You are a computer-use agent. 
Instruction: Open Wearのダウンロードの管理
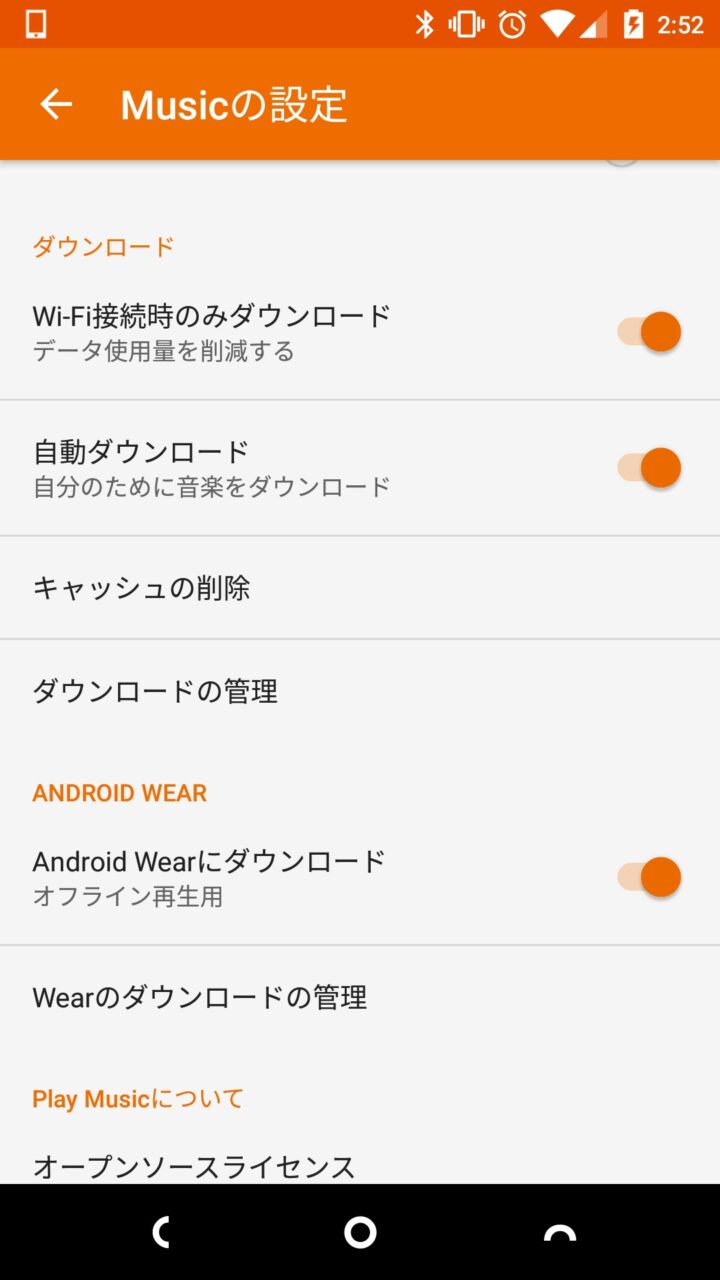(x=200, y=997)
